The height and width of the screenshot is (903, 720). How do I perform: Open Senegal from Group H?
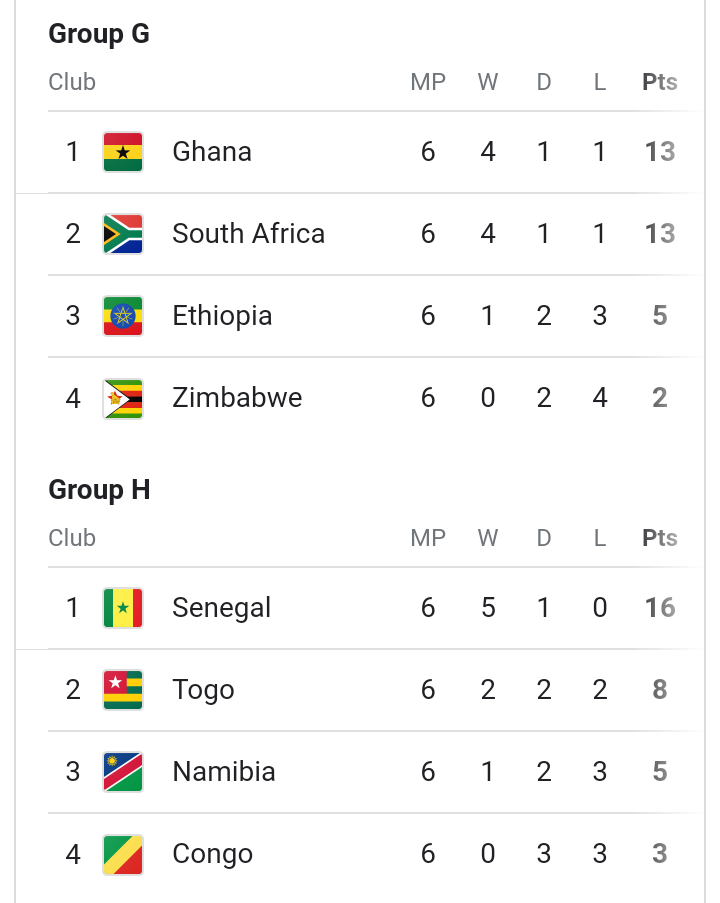pos(221,608)
